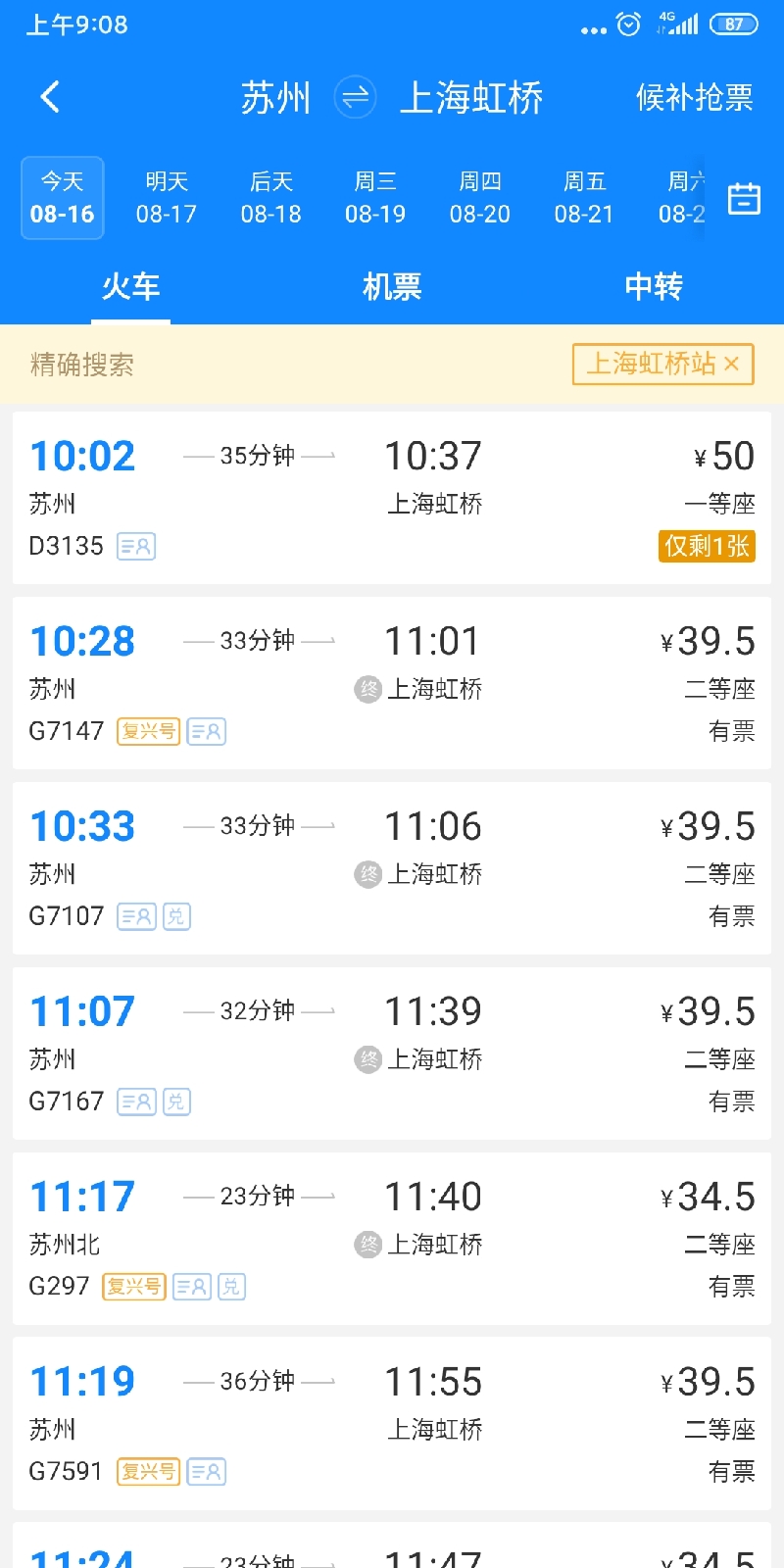This screenshot has height=1568, width=784.
Task: Open train G7147 departing at 10:28
Action: [392, 683]
